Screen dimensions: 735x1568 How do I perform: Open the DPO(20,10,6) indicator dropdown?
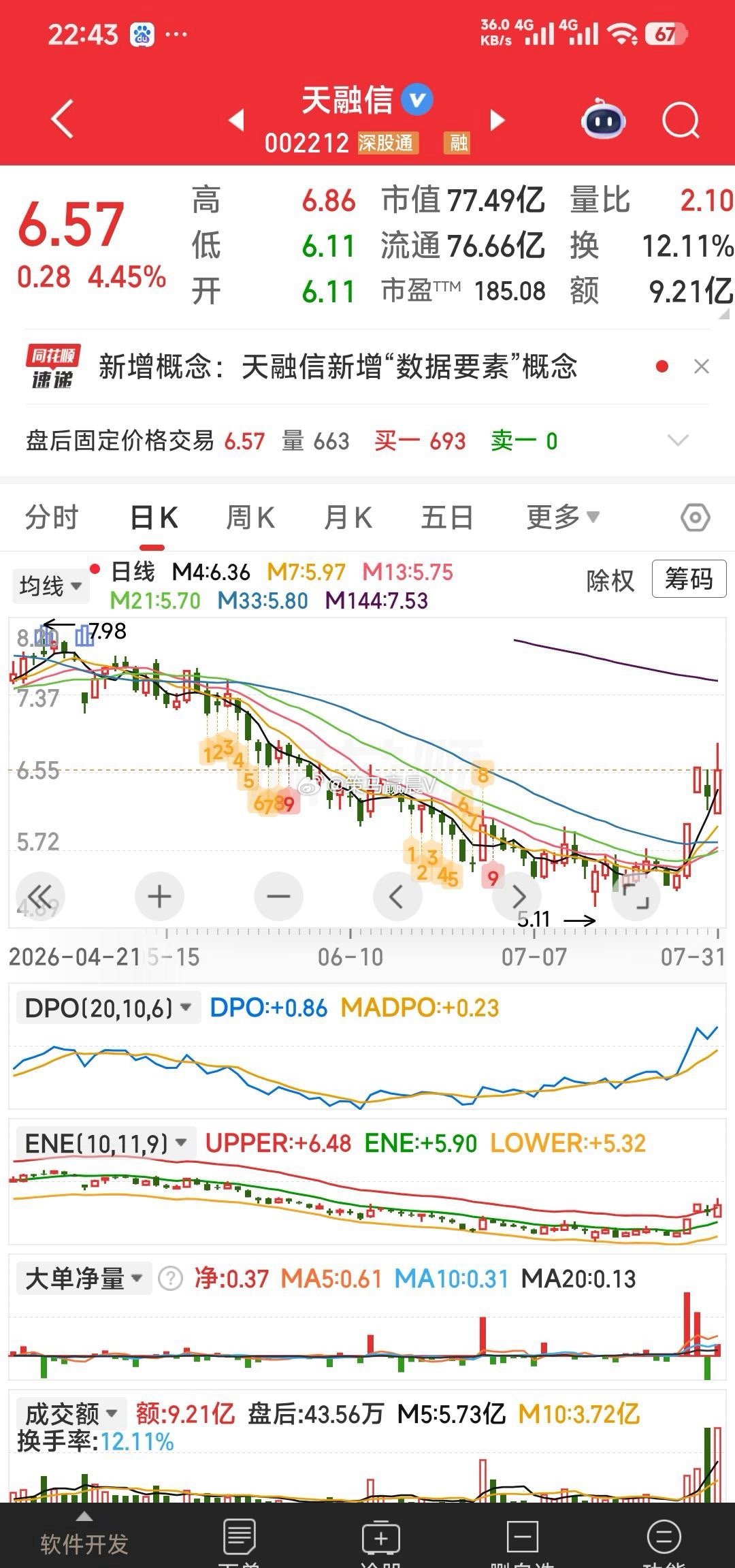coord(108,1008)
